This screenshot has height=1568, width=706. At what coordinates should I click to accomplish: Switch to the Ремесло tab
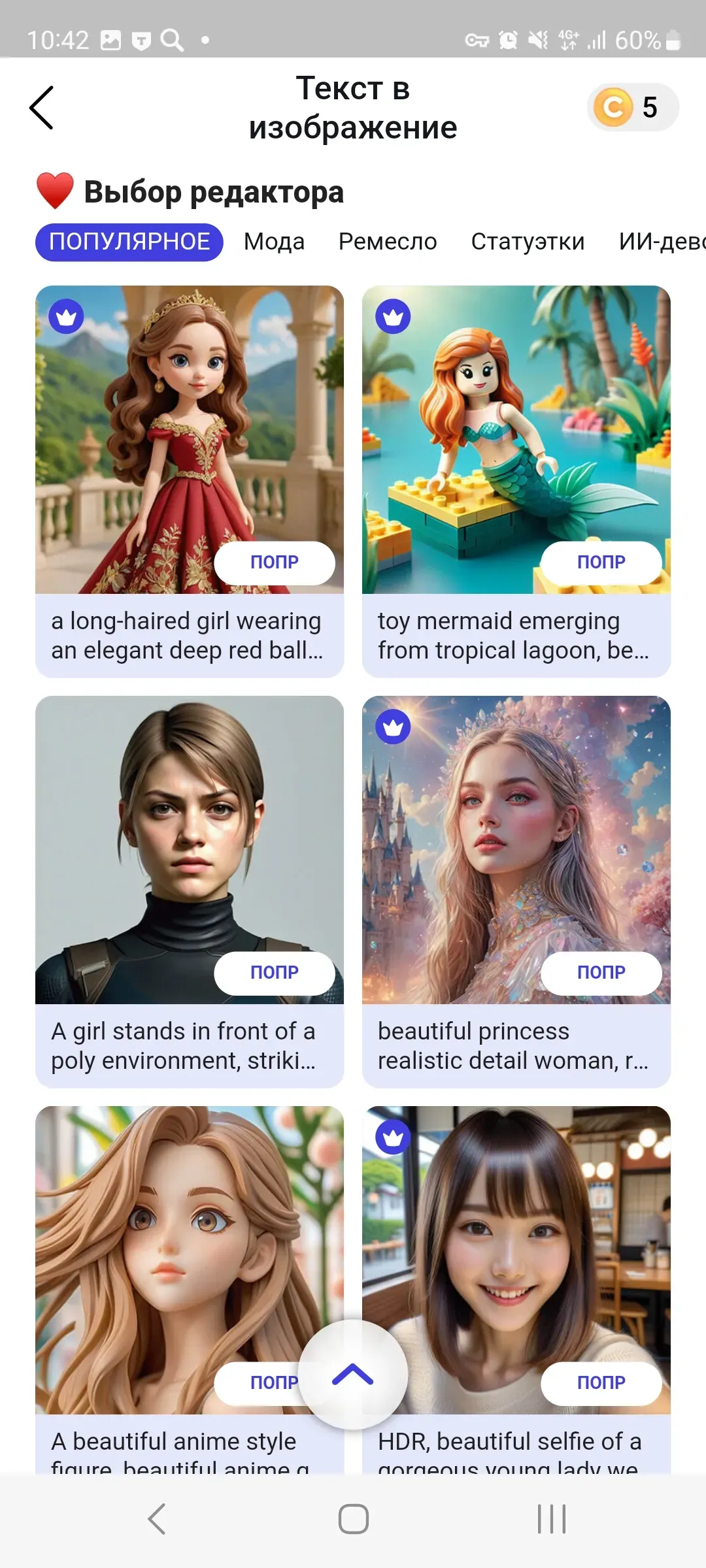click(x=388, y=242)
